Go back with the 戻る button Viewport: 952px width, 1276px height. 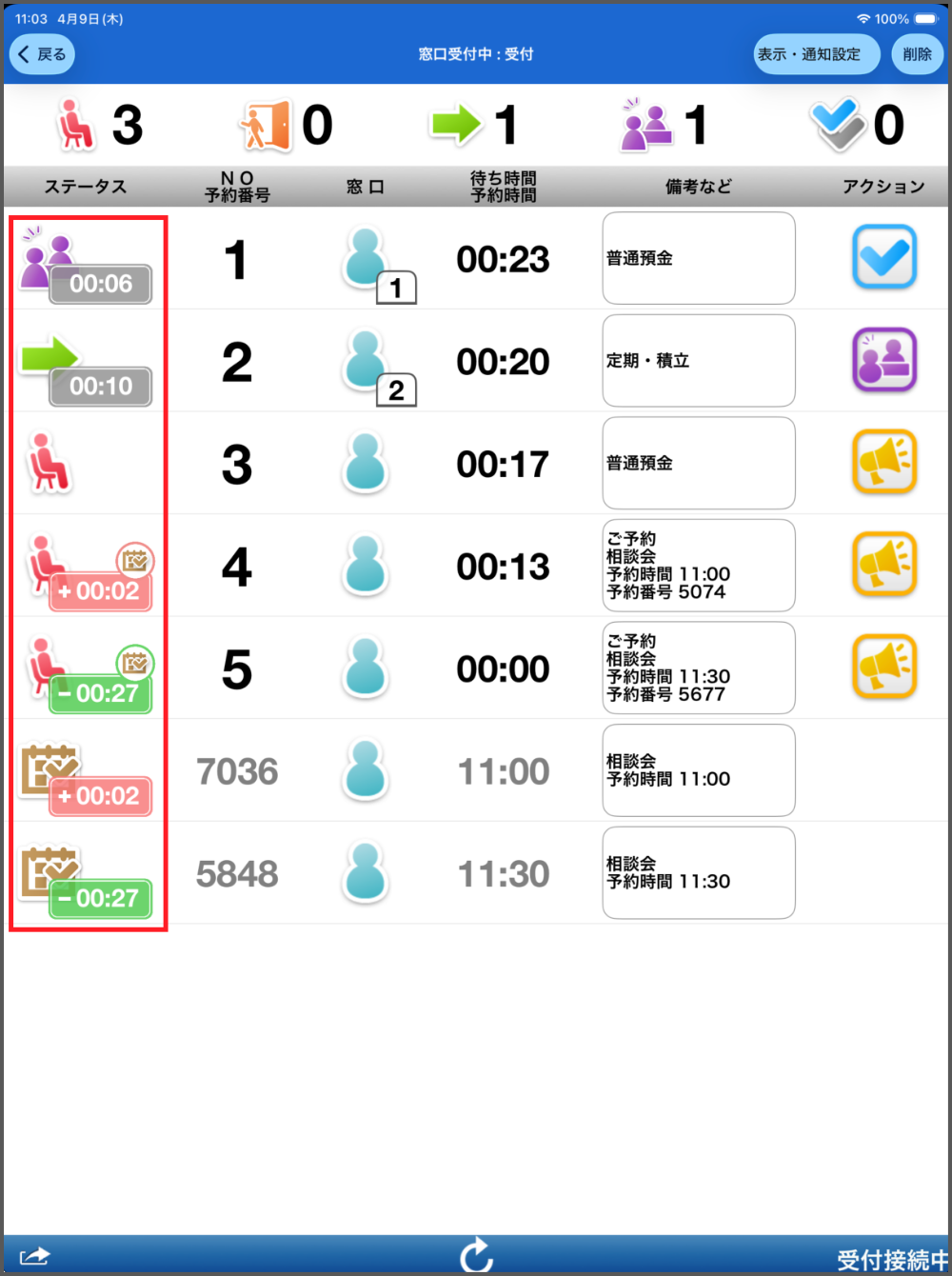tap(42, 54)
